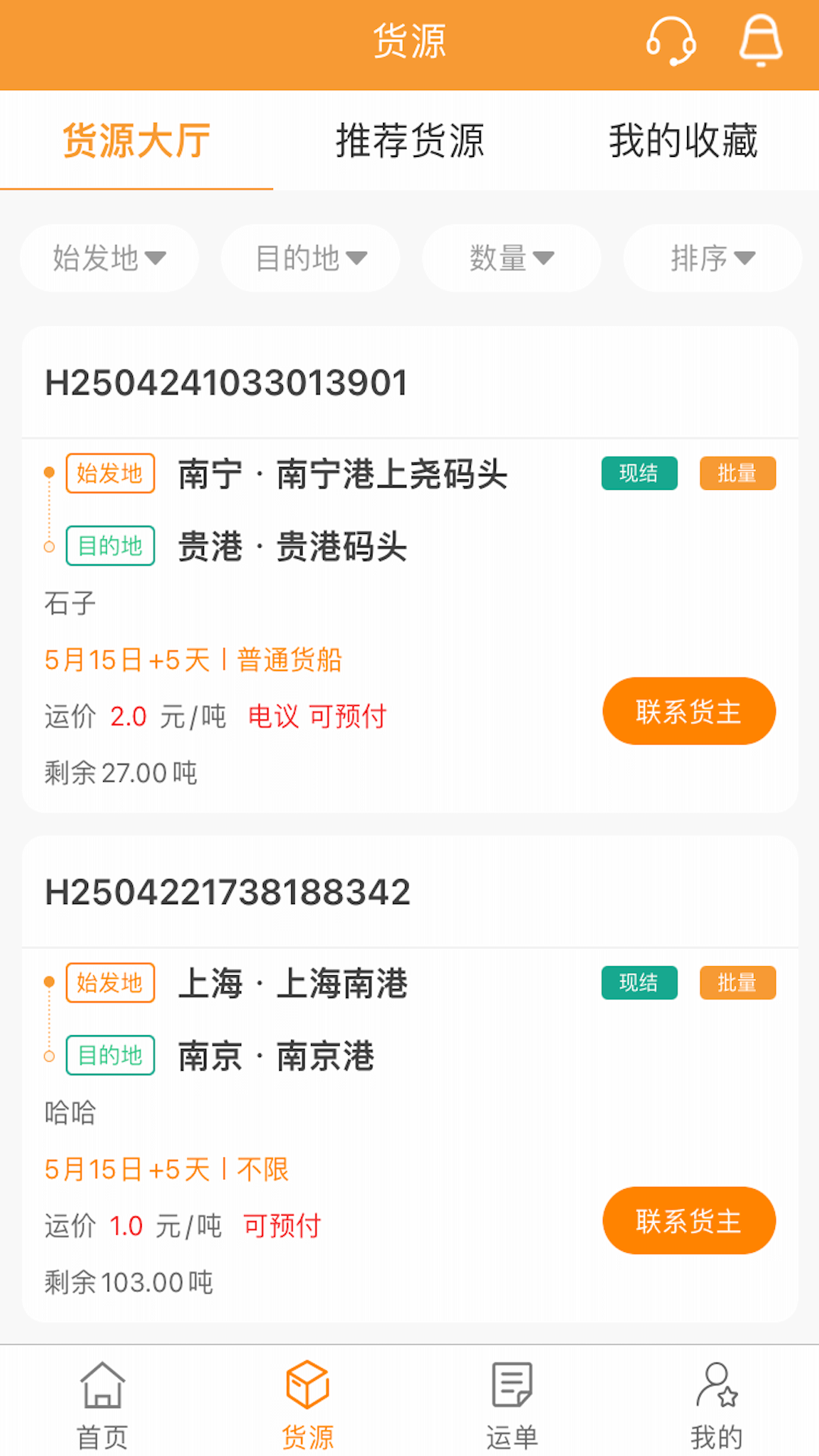Open the 排序 sorting dropdown
Image resolution: width=819 pixels, height=1456 pixels.
pyautogui.click(x=711, y=259)
